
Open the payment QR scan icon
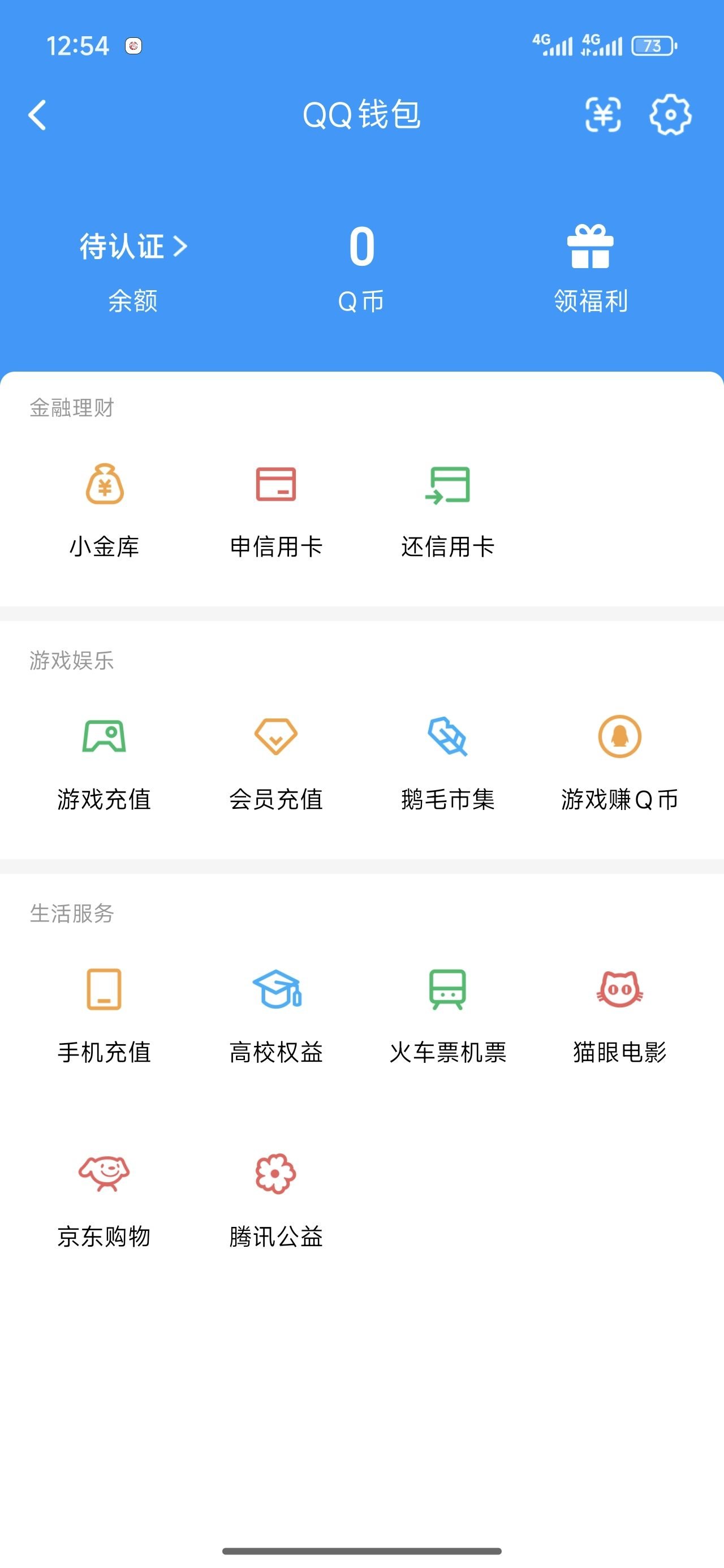pyautogui.click(x=603, y=115)
